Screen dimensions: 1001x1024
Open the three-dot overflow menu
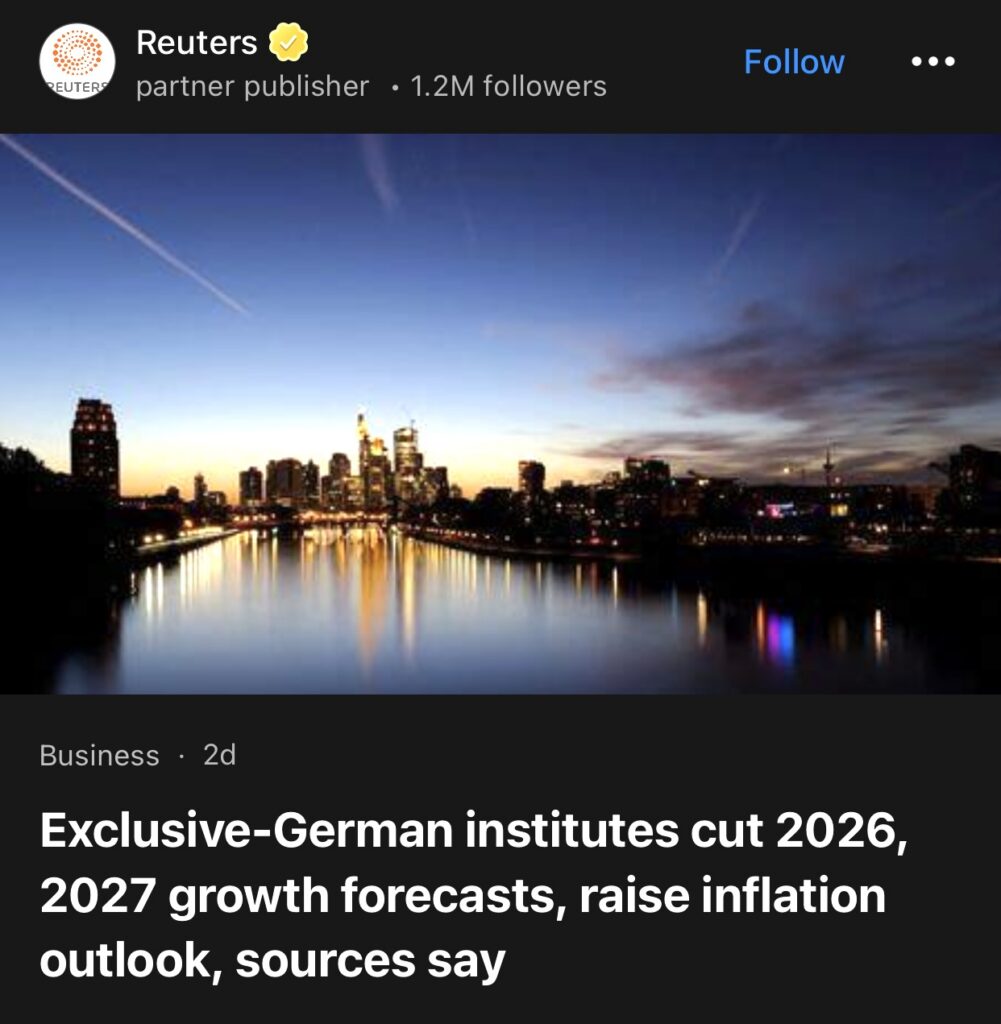click(933, 62)
